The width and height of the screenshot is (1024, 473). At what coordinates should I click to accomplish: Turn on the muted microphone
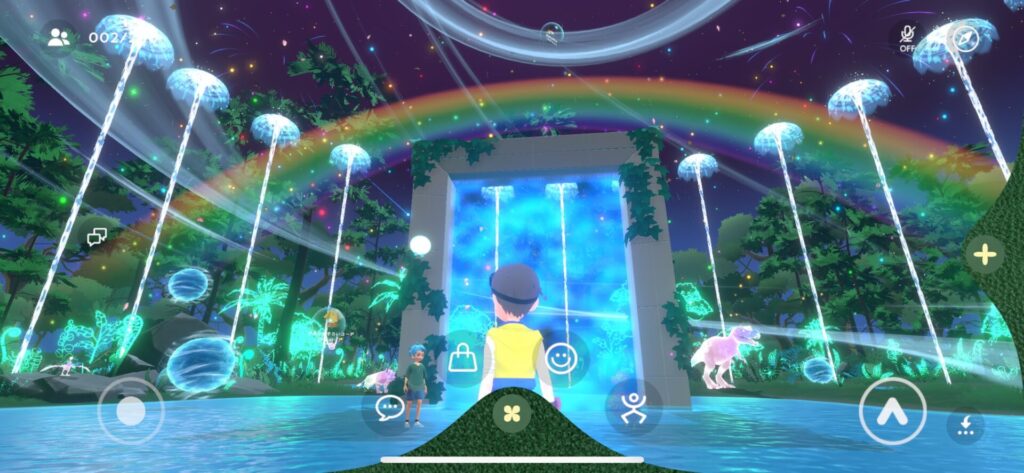pyautogui.click(x=908, y=38)
